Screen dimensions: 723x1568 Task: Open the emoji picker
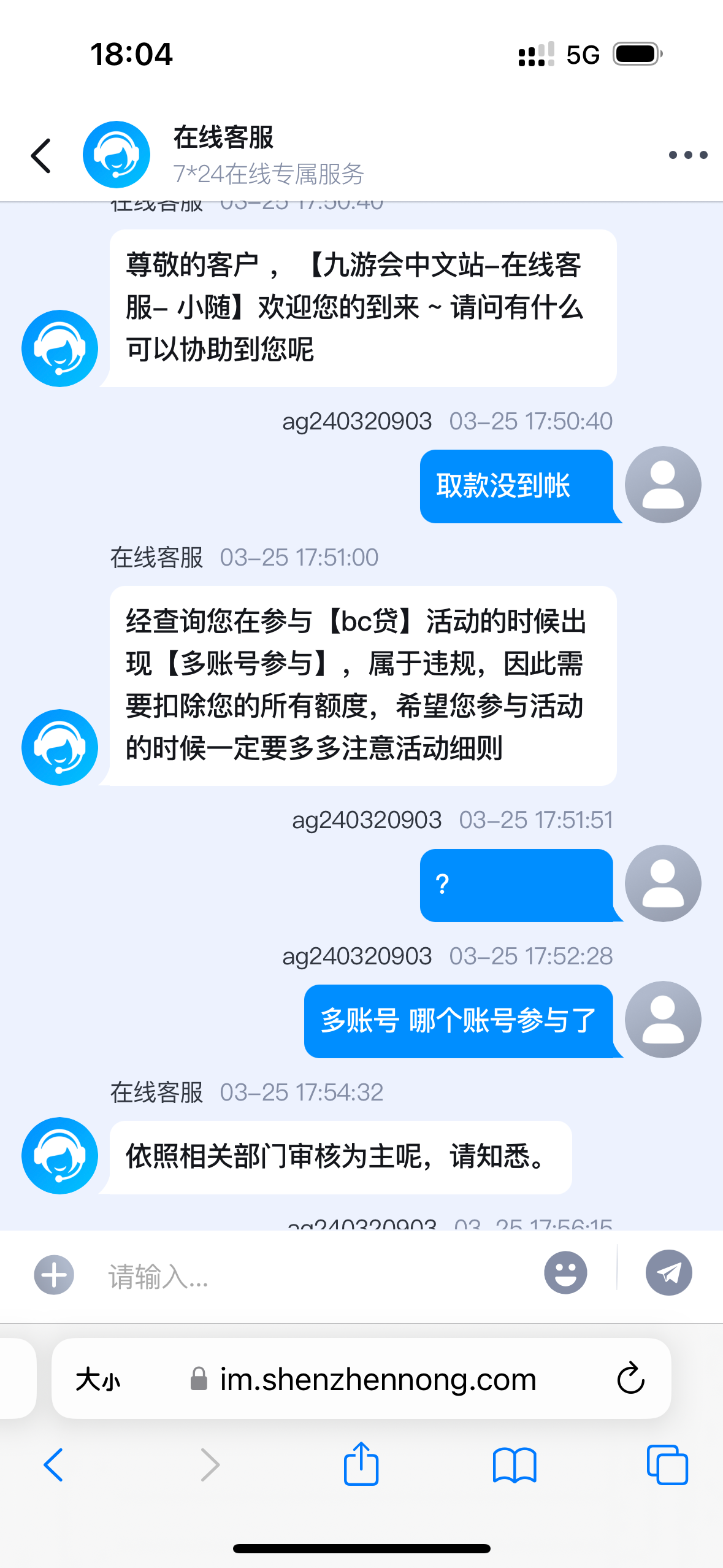click(x=565, y=1274)
